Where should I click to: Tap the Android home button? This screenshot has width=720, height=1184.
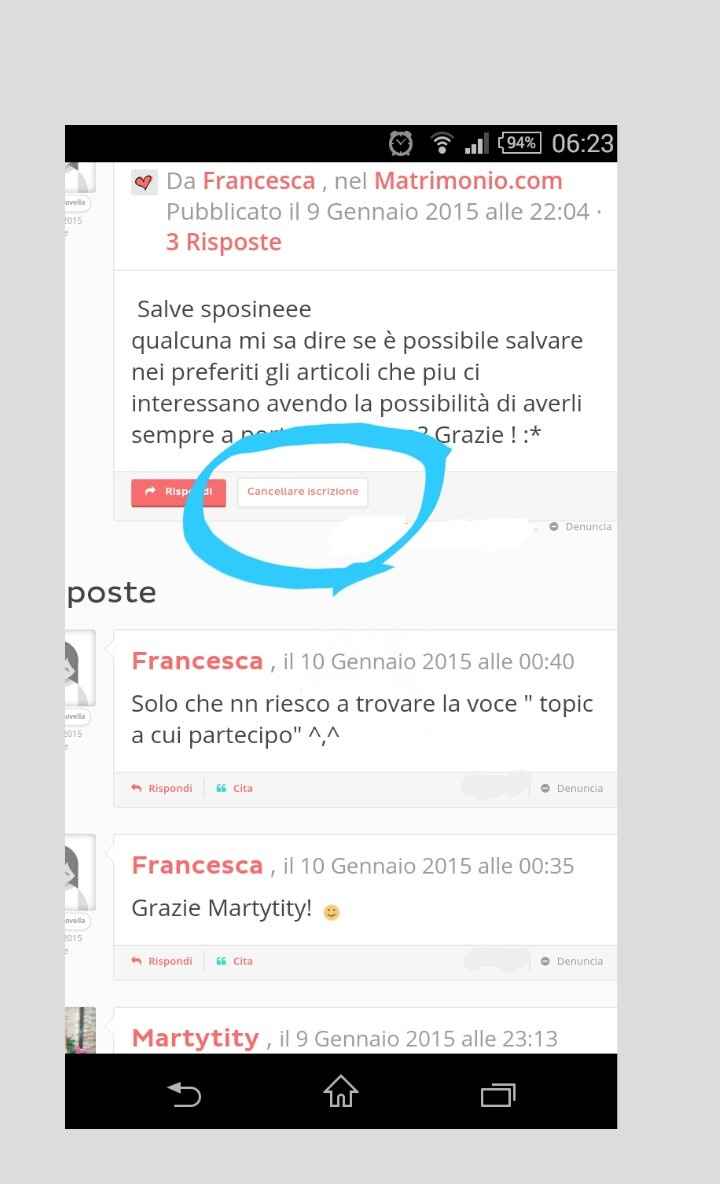(x=340, y=1094)
